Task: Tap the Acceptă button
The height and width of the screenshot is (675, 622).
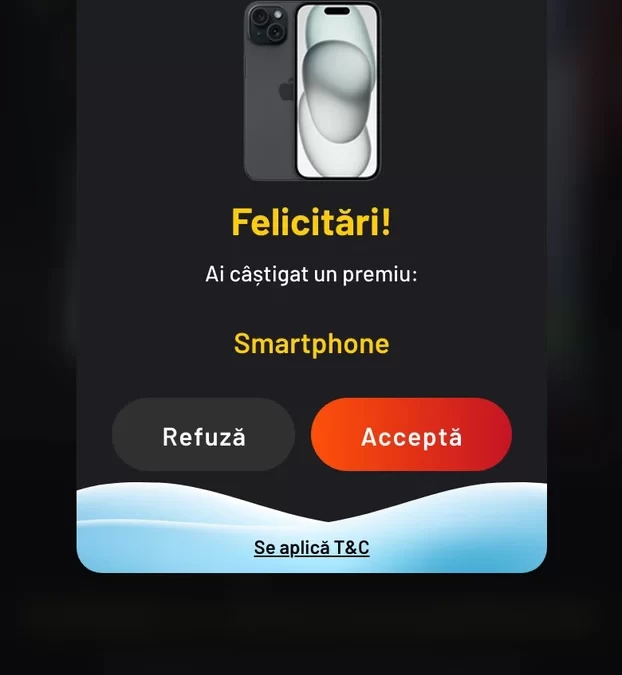Action: click(411, 434)
